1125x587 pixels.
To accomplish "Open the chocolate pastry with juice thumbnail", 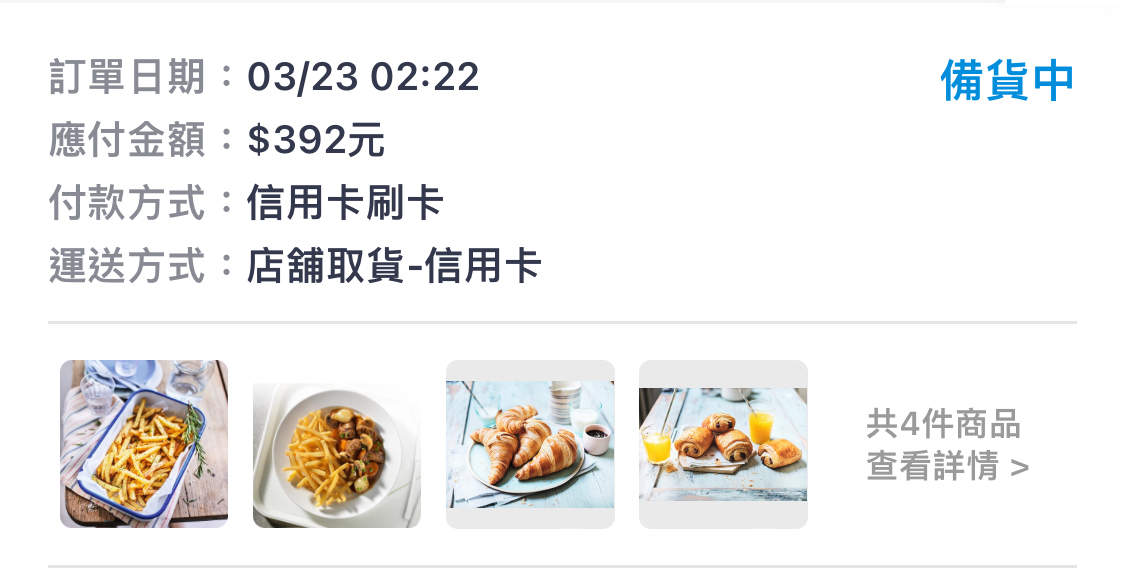I will tap(723, 444).
